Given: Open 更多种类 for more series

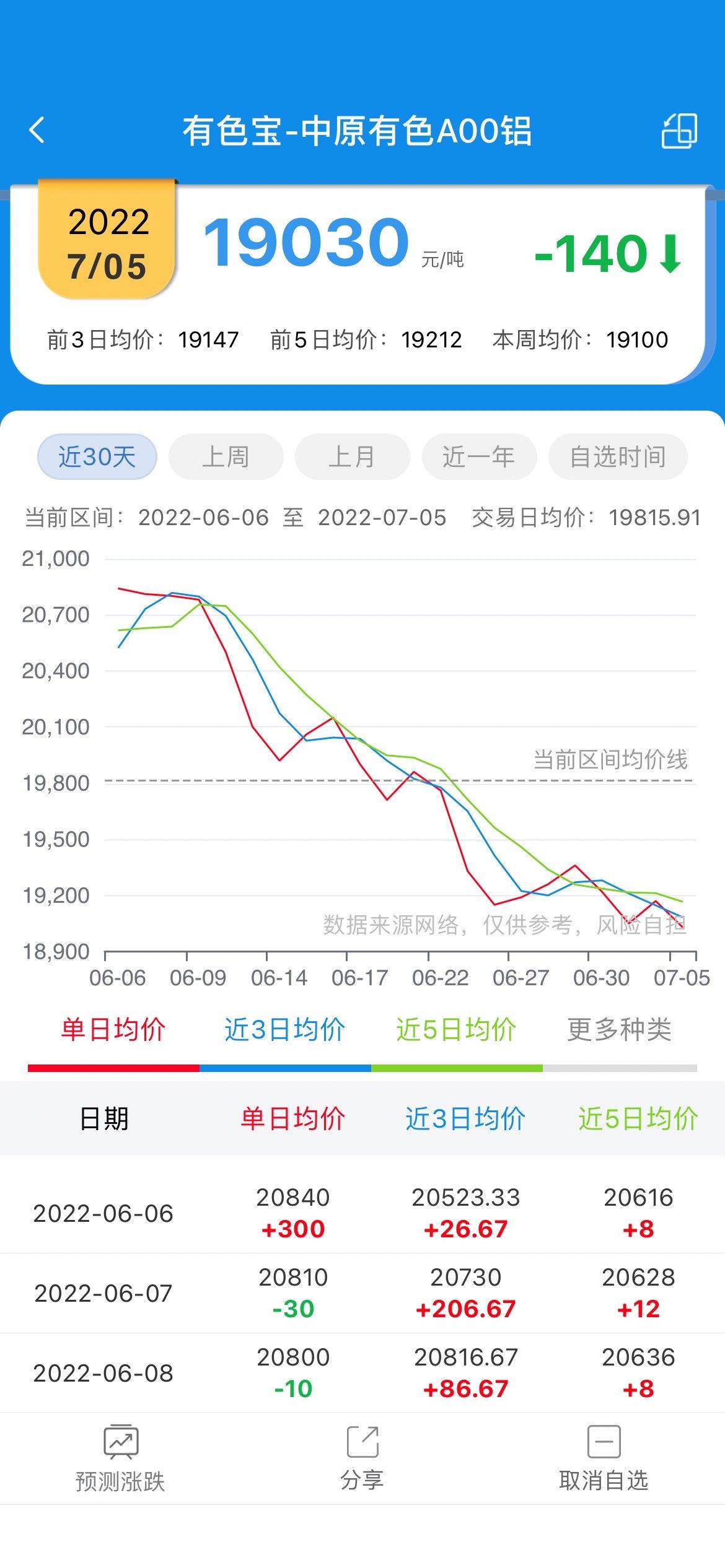Looking at the screenshot, I should [x=620, y=1030].
